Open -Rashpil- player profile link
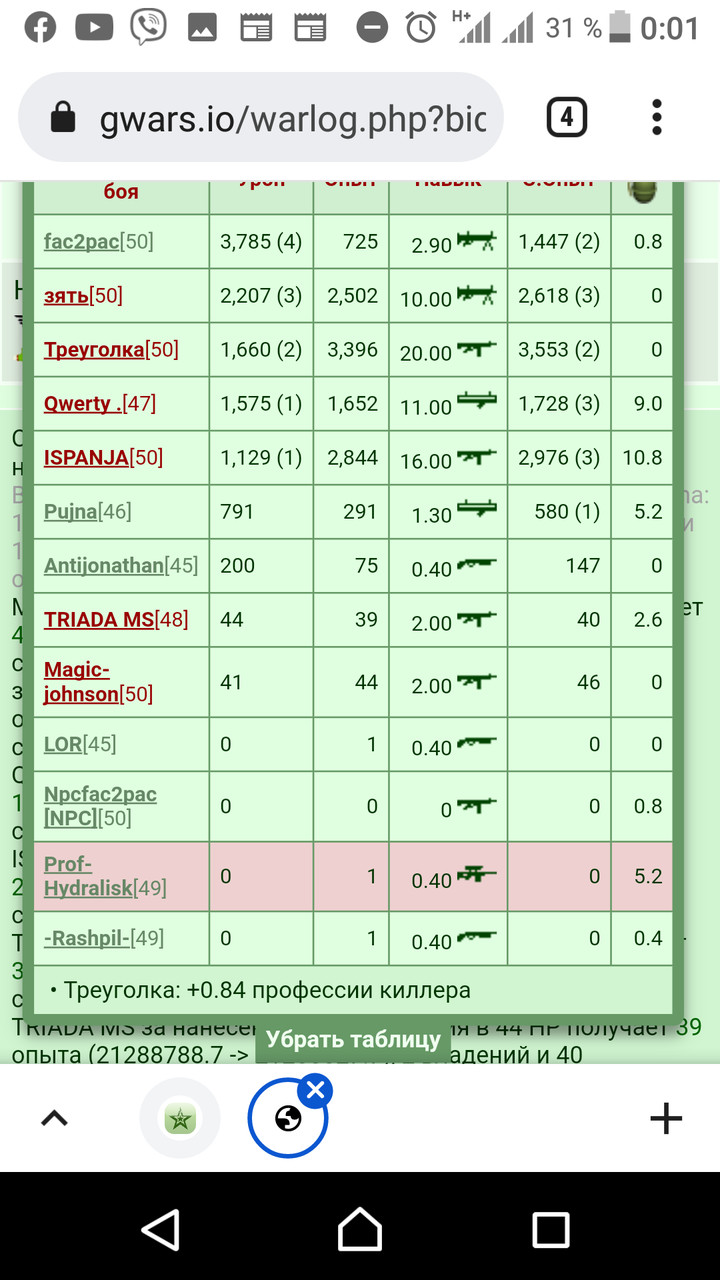Viewport: 720px width, 1280px height. coord(87,938)
